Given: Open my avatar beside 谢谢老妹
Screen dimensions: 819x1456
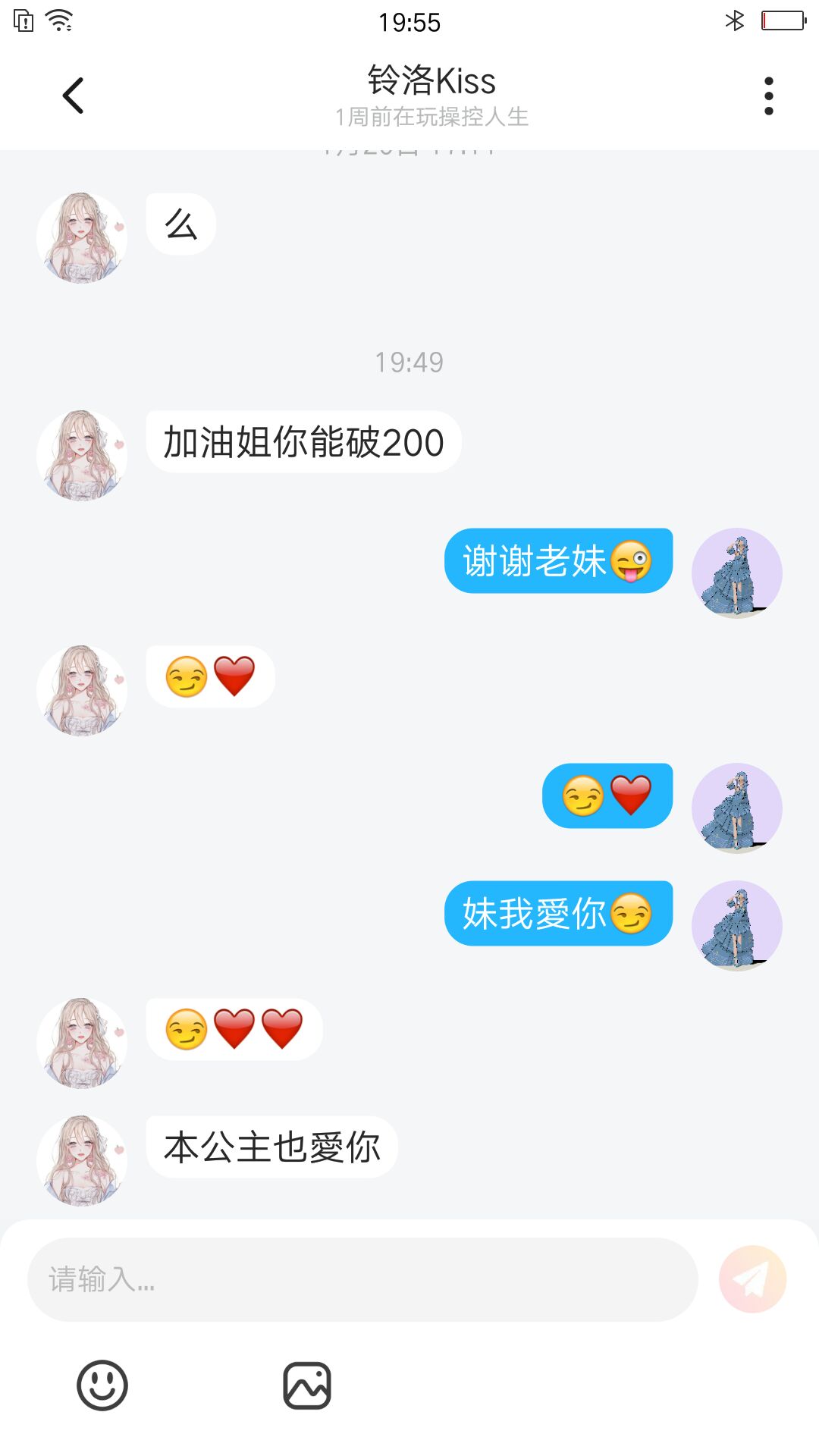Looking at the screenshot, I should click(x=736, y=573).
